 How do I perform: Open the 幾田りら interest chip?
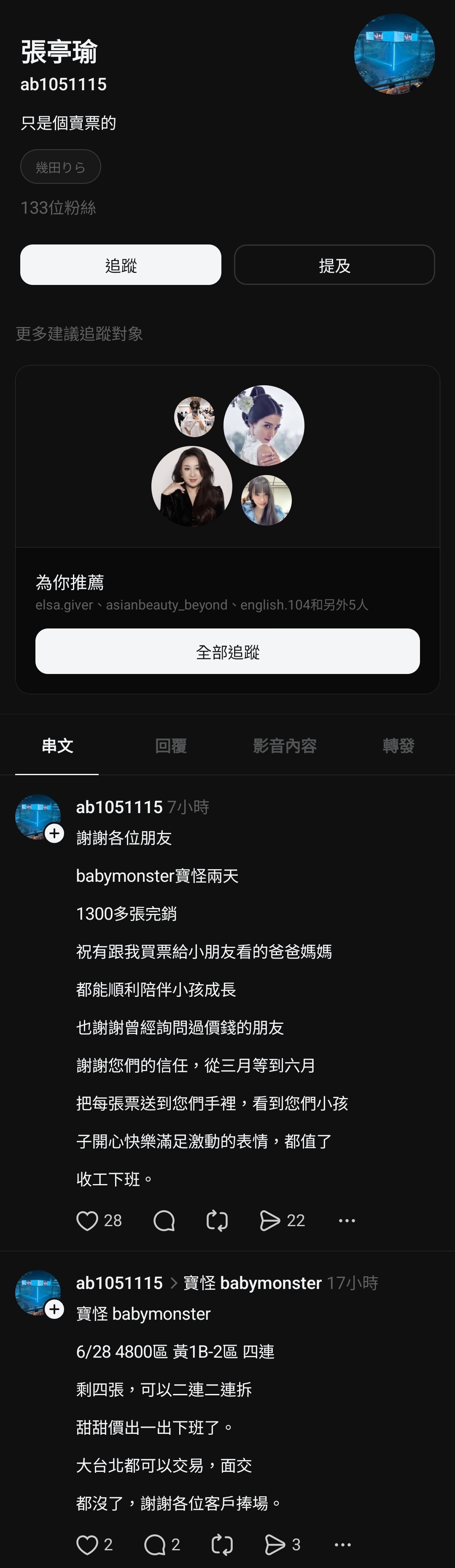coord(60,167)
